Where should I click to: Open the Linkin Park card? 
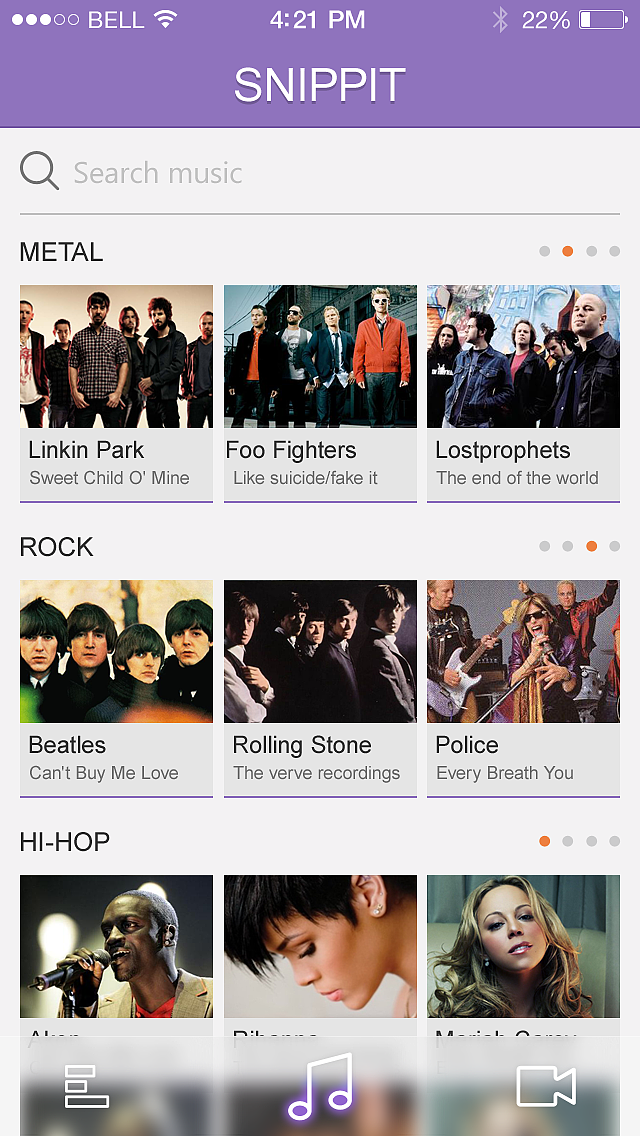point(116,392)
